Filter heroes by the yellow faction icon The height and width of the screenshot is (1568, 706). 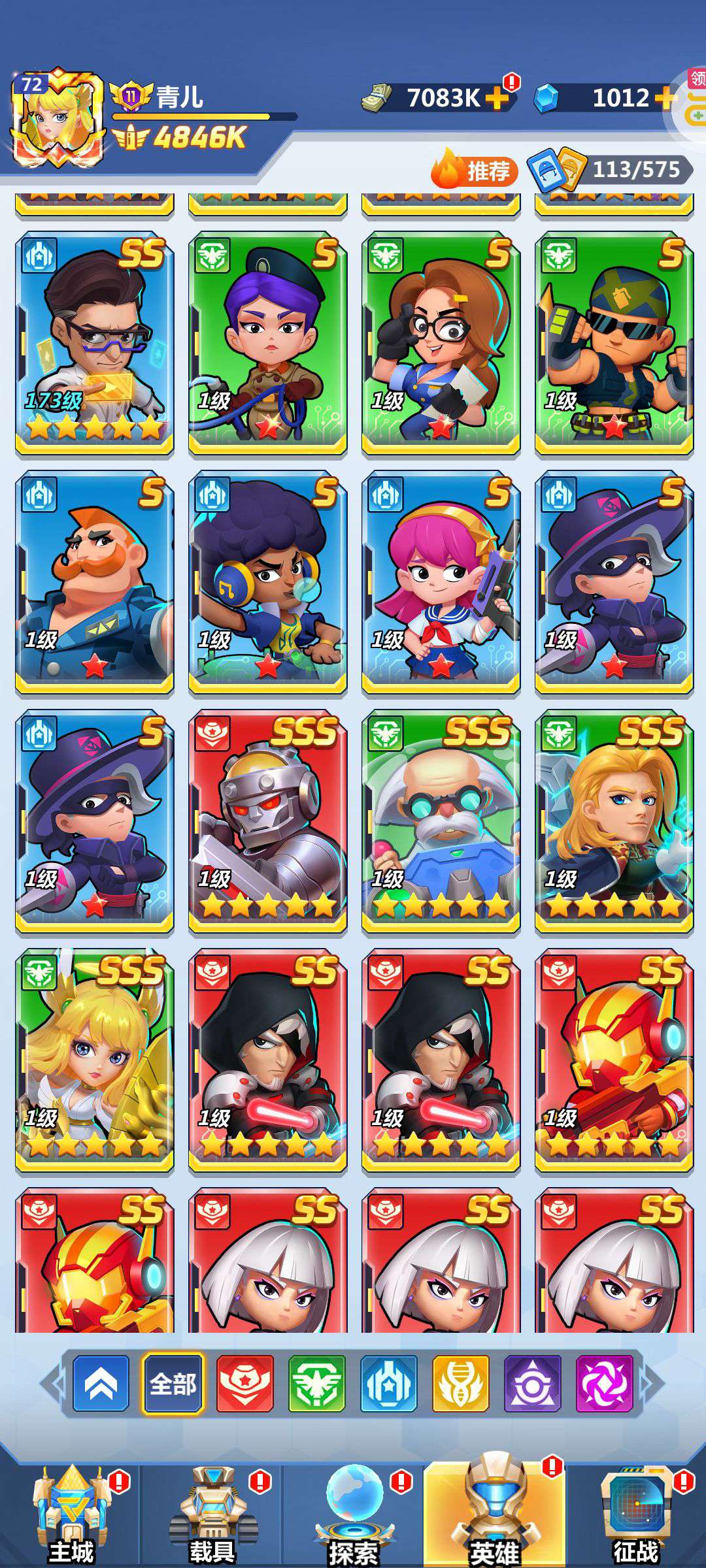(461, 1383)
